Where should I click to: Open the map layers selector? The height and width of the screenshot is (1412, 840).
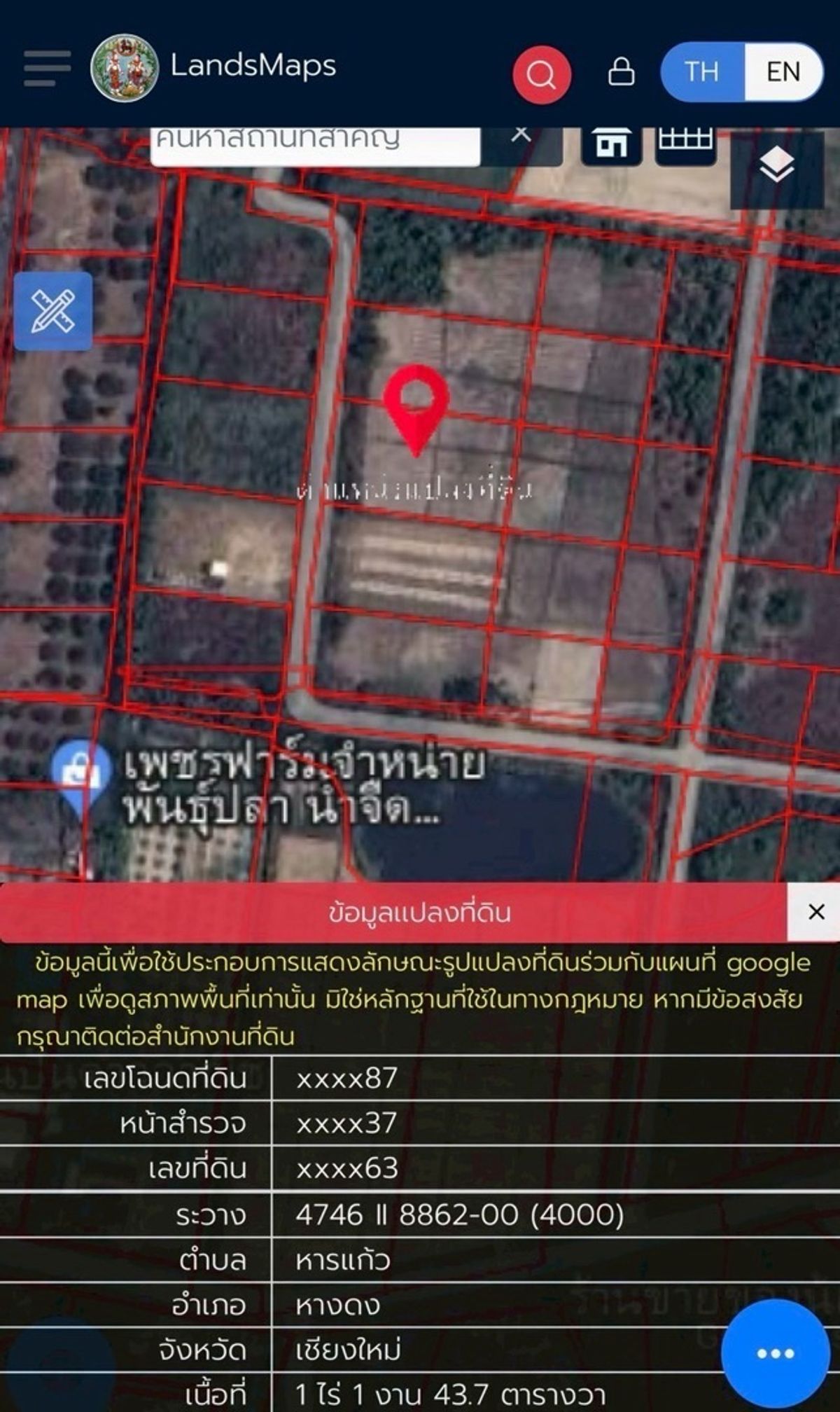pos(777,167)
